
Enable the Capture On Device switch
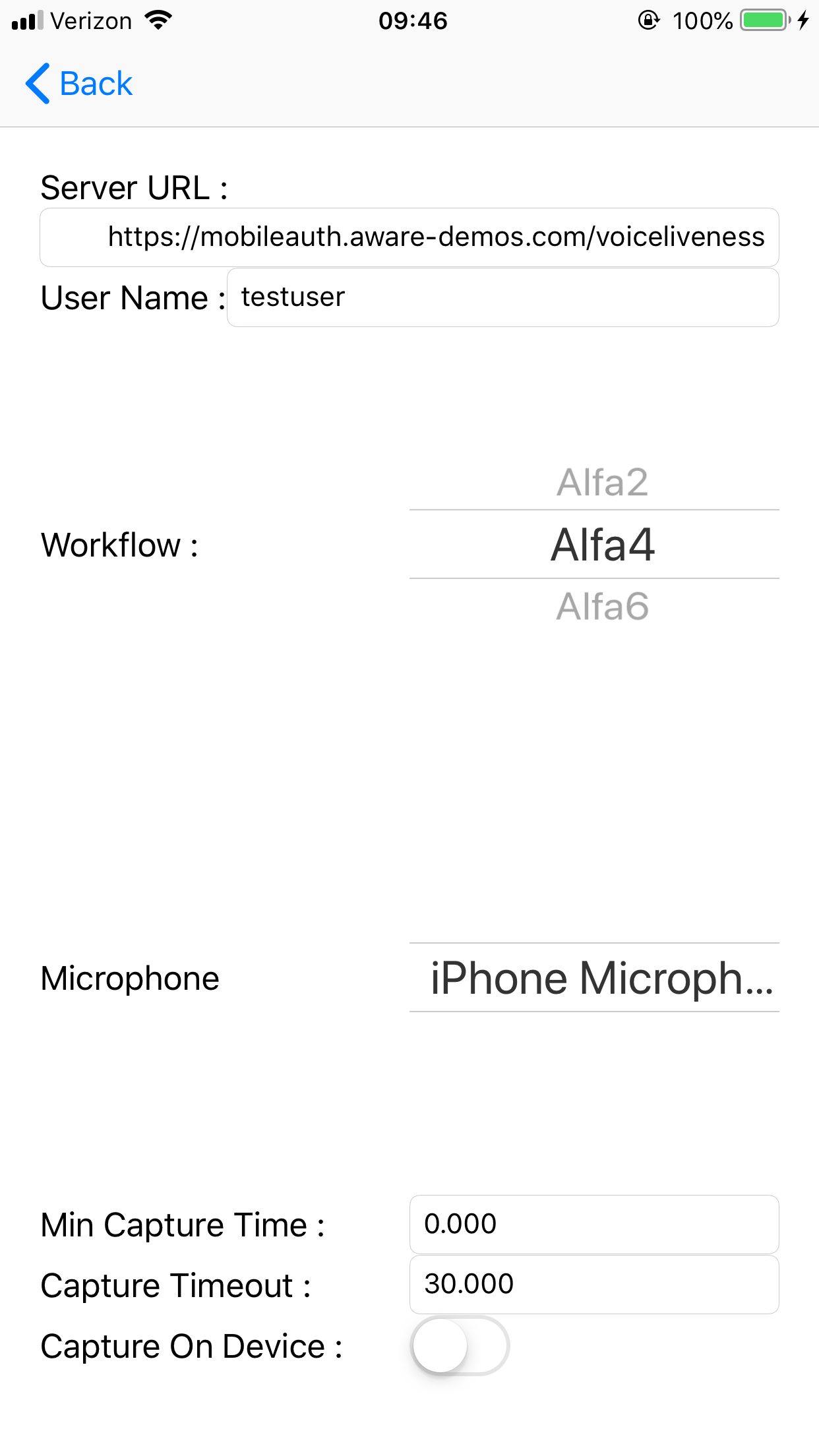pos(460,1345)
